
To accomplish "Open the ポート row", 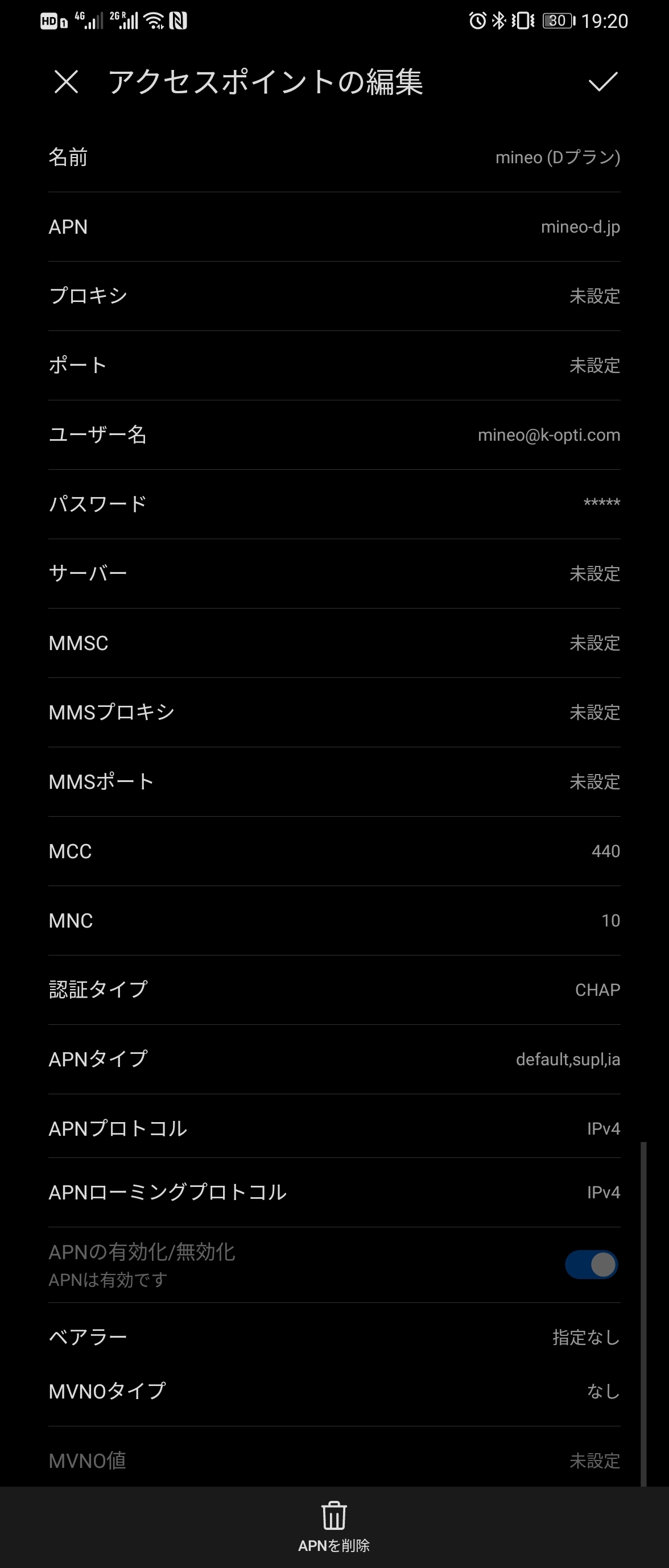I will 334,366.
